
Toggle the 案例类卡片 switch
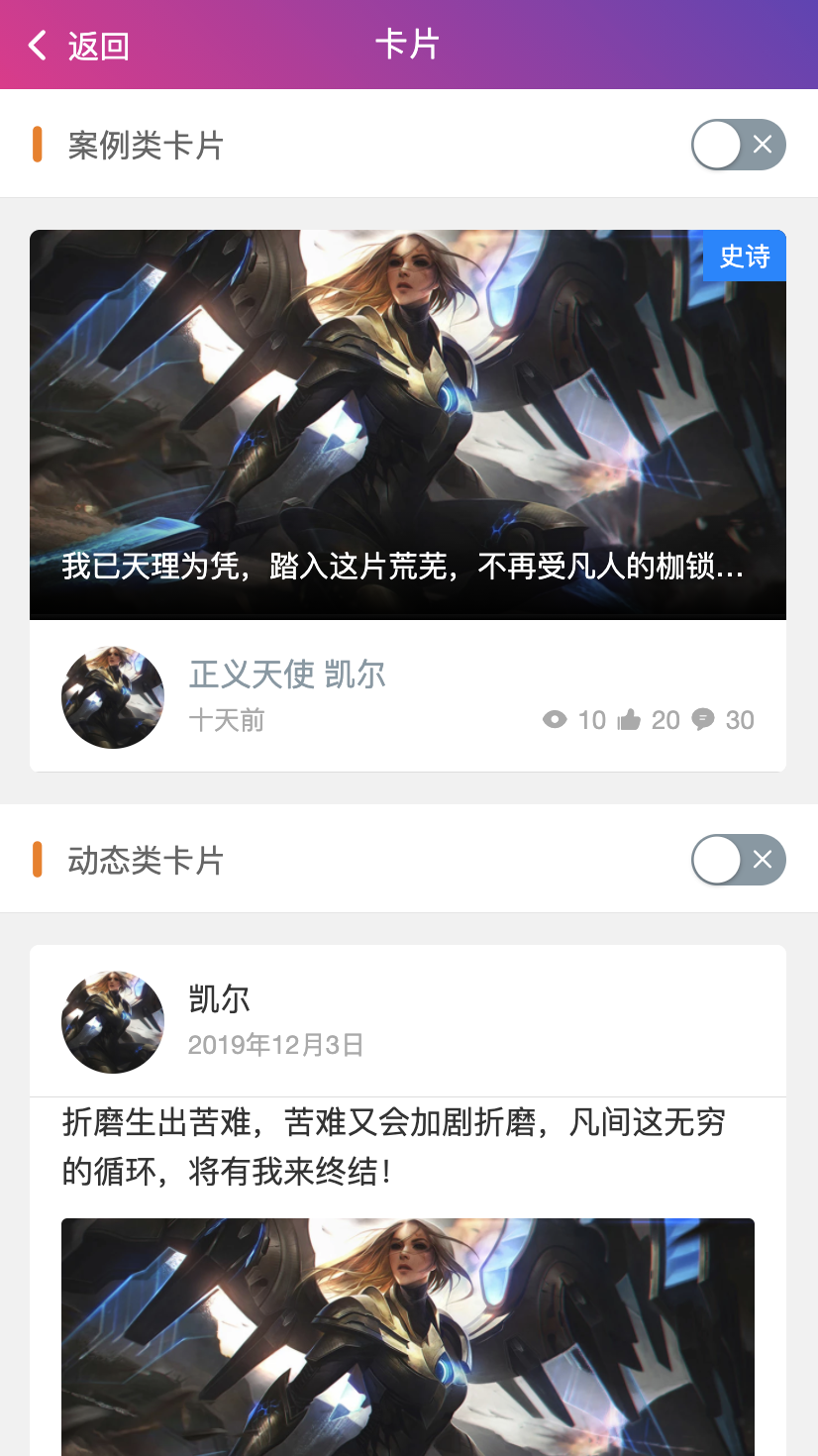coord(738,146)
